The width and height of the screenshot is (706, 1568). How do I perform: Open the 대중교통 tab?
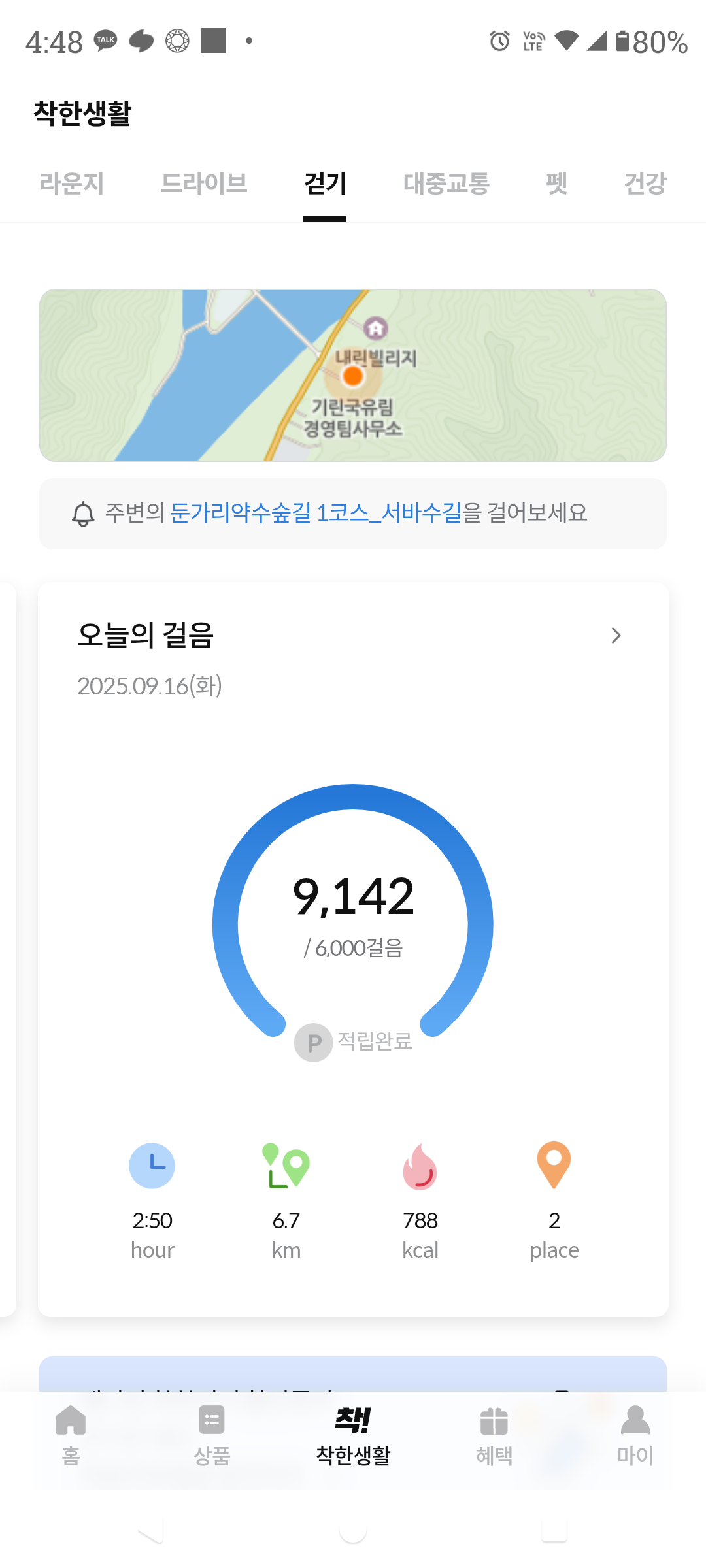coord(446,184)
